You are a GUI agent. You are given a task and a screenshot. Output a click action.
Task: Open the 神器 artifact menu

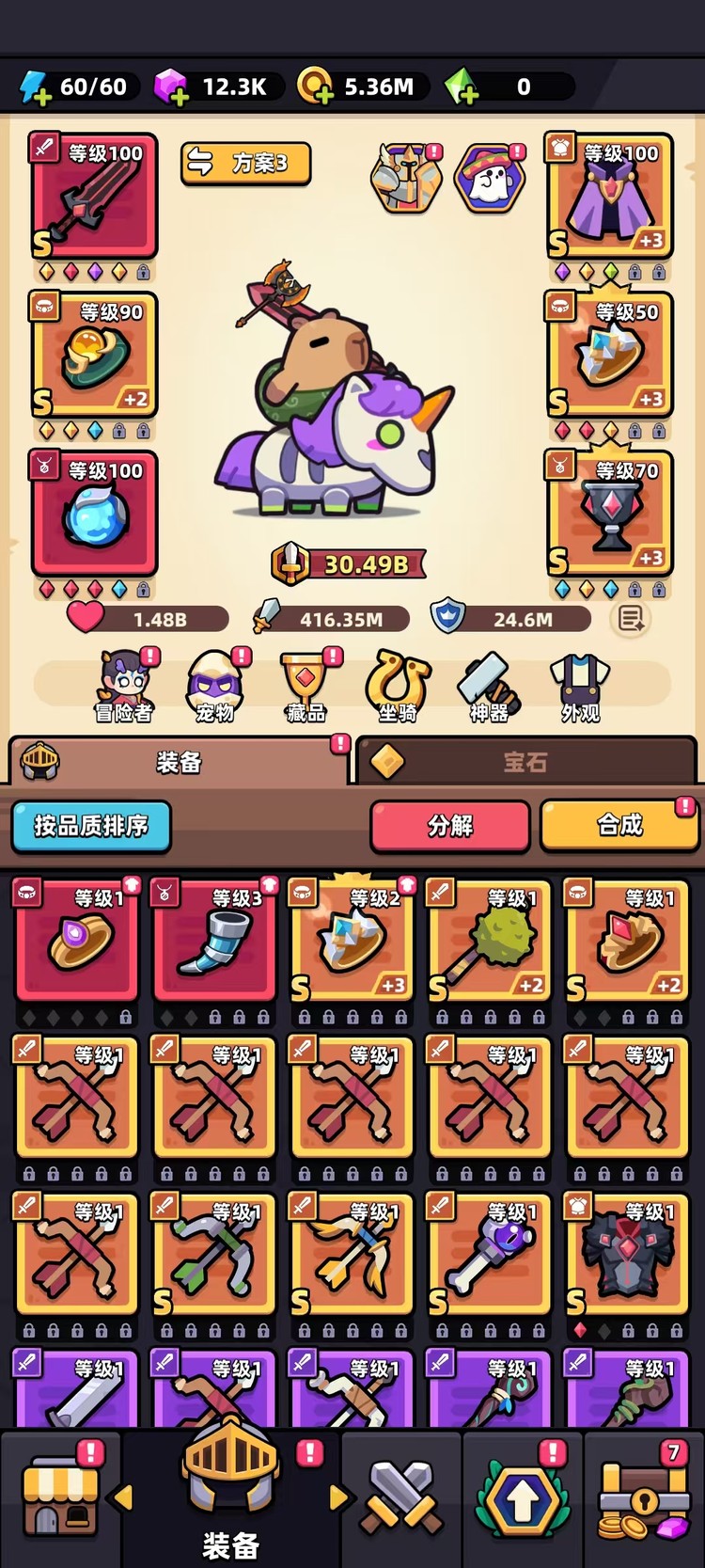click(x=489, y=687)
